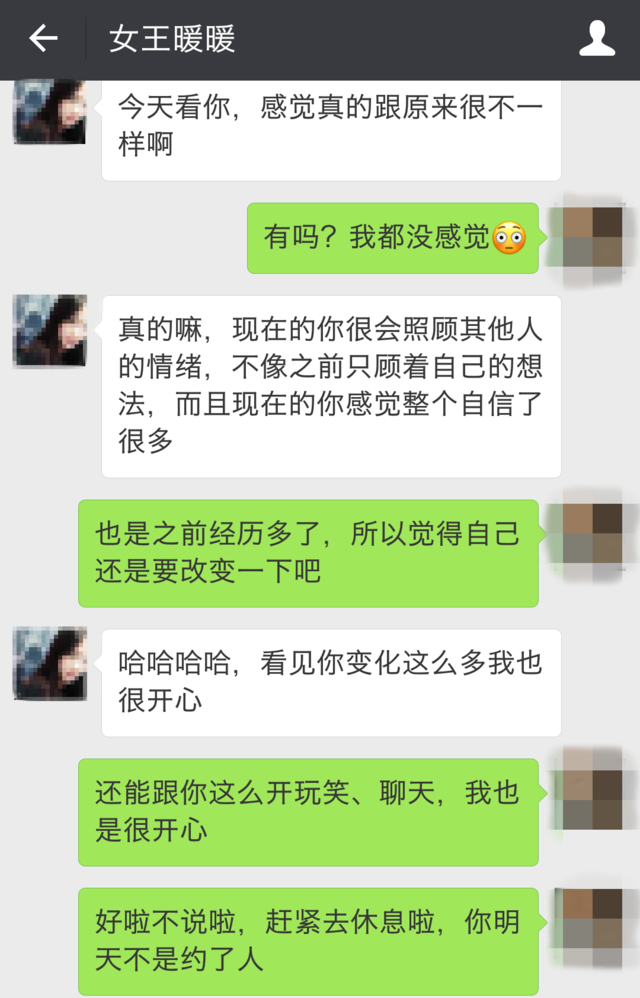Open the sender's avatar next to "有吗？我都没感觉"

pos(592,237)
